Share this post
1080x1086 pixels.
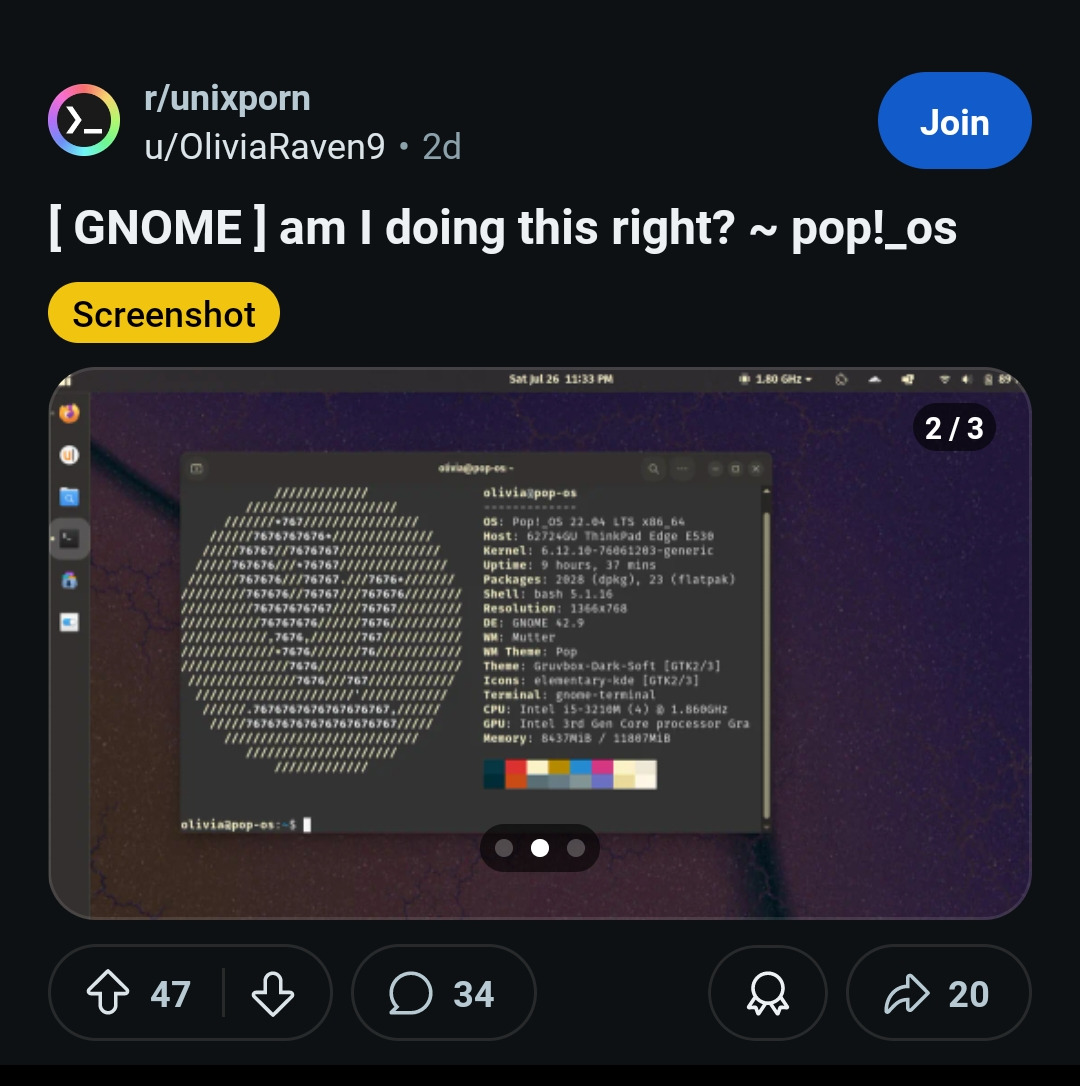point(937,994)
